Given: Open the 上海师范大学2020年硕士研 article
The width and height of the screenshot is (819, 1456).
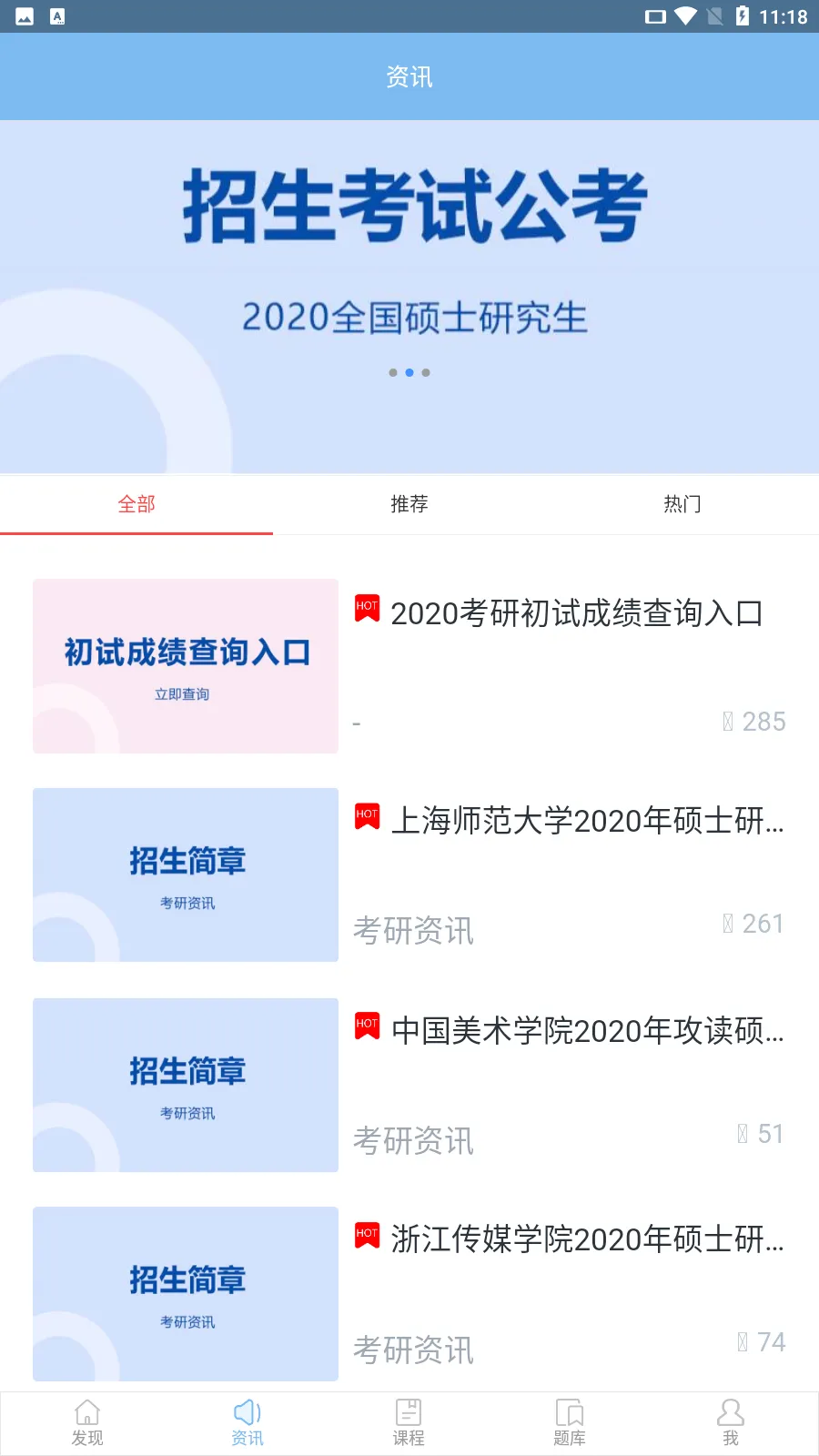Looking at the screenshot, I should pyautogui.click(x=409, y=875).
